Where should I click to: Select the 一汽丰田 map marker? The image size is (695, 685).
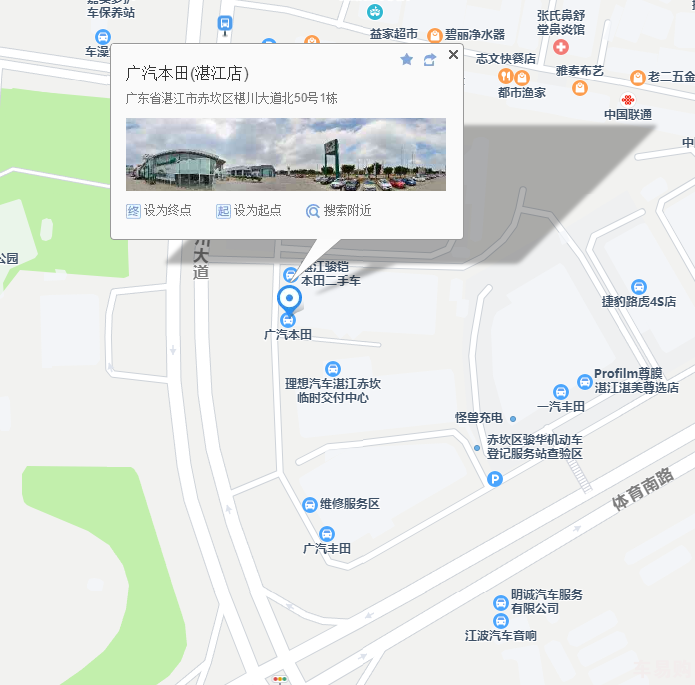click(x=560, y=392)
